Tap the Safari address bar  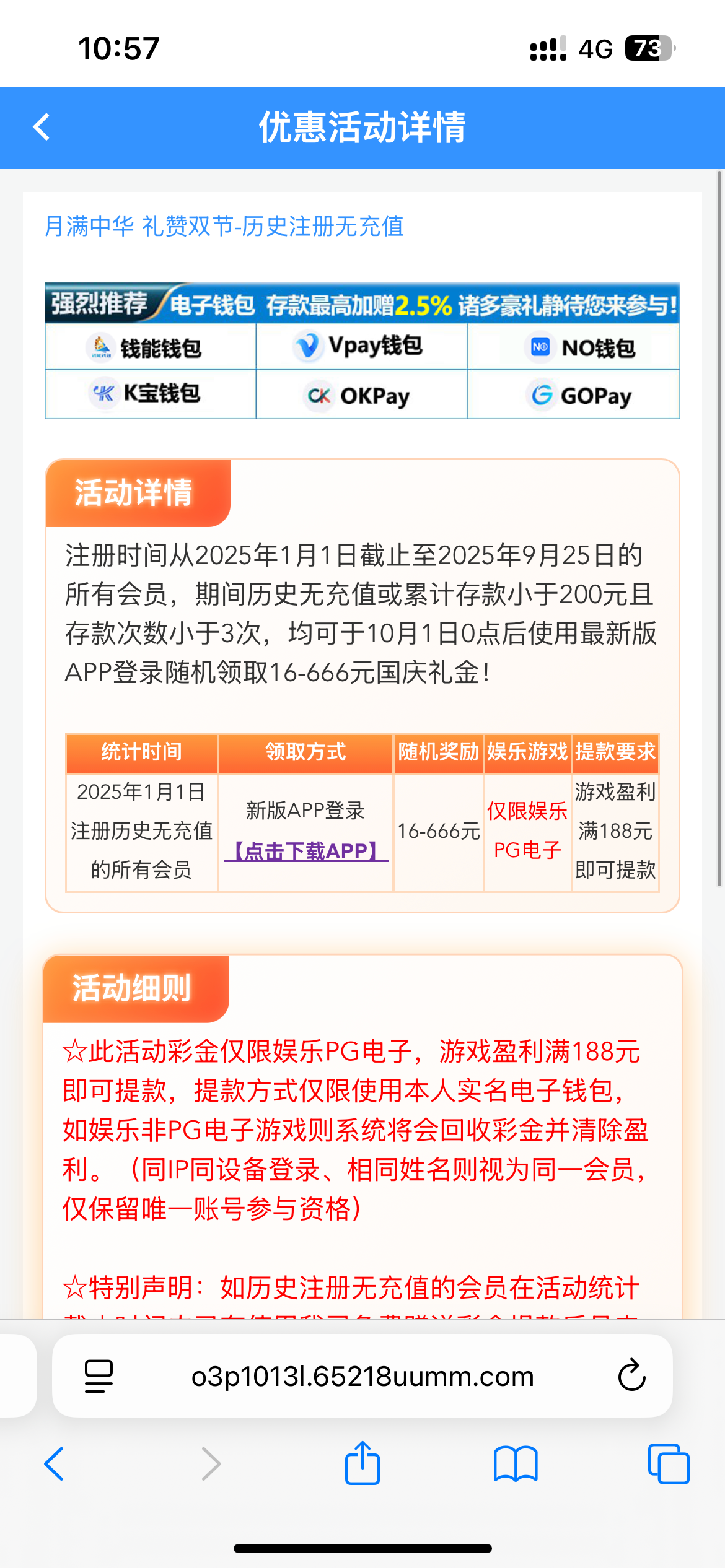[362, 1376]
